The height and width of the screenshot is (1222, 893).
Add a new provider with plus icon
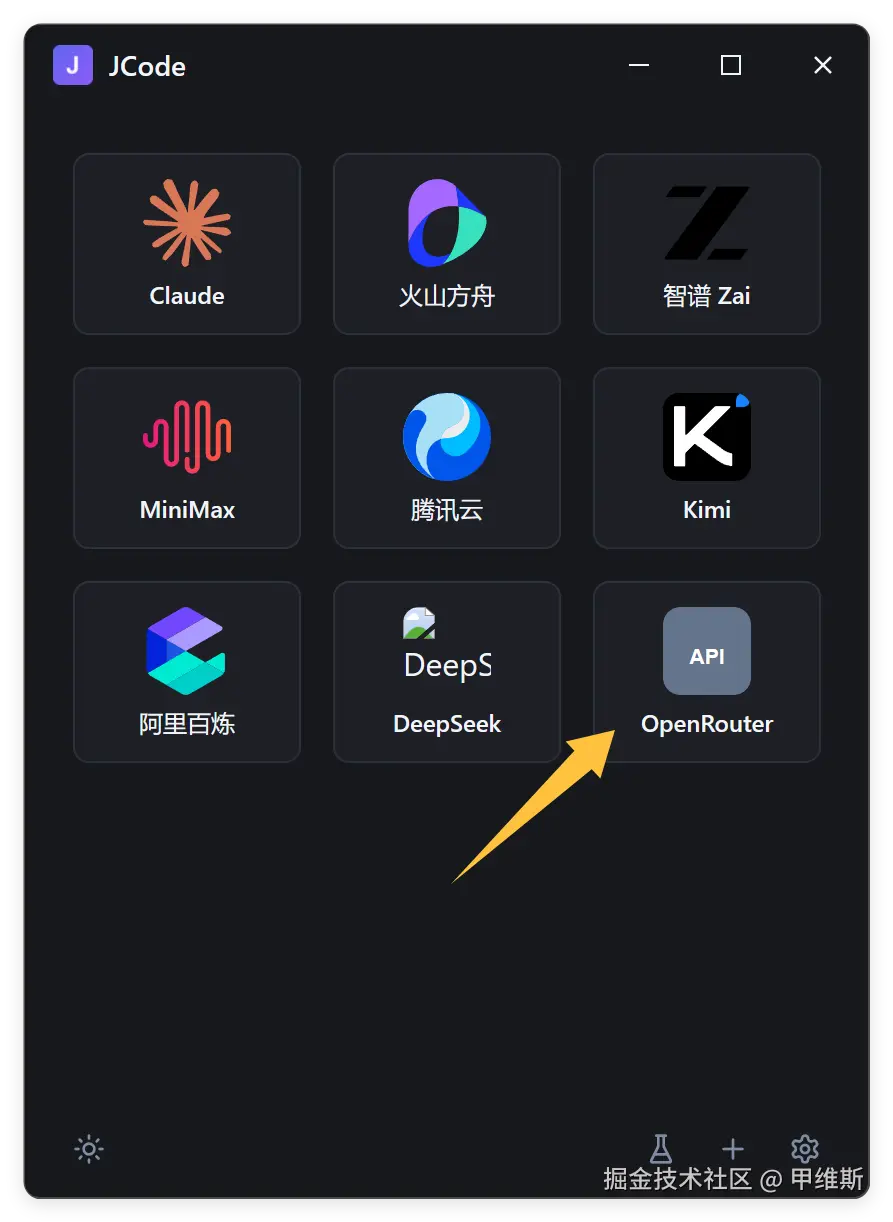pos(733,1149)
